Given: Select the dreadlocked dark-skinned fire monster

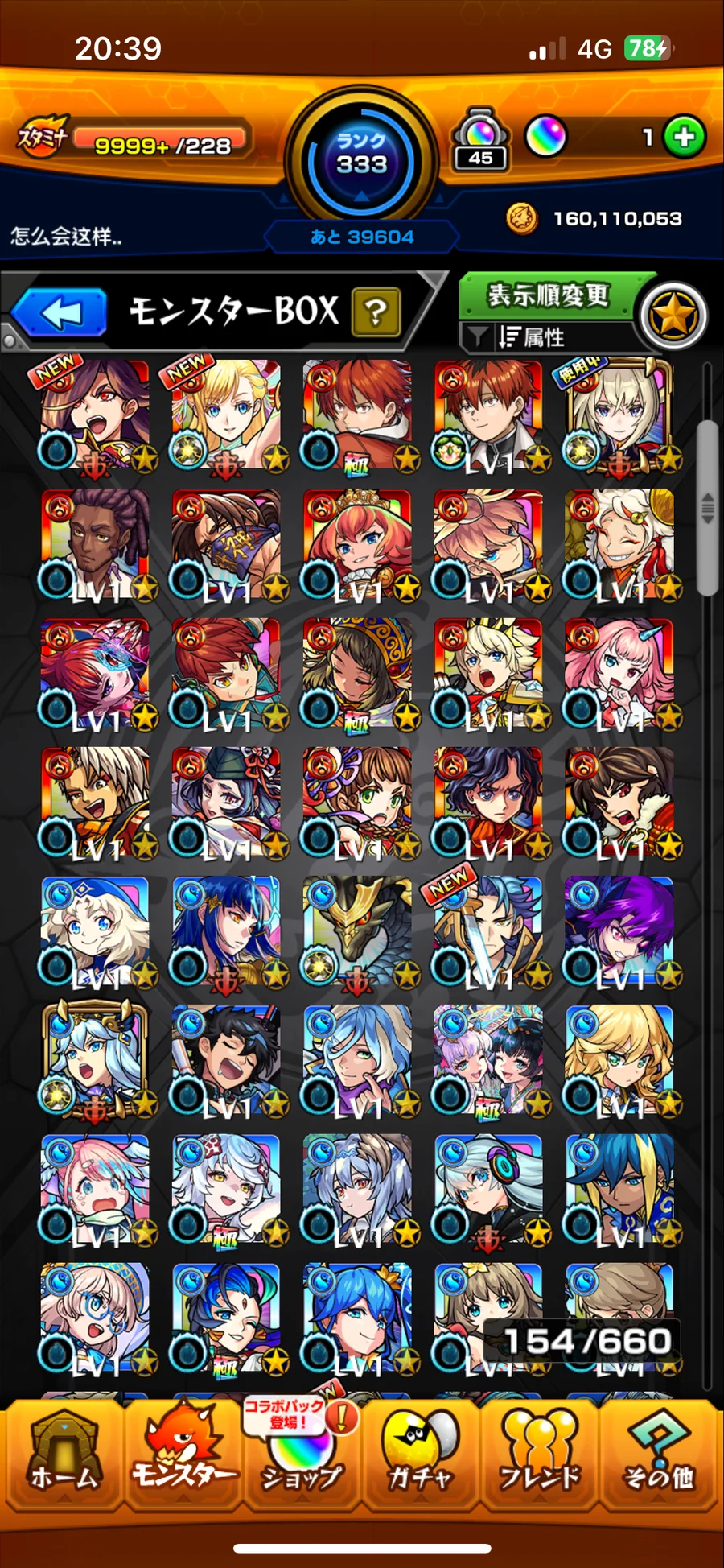Looking at the screenshot, I should pos(95,545).
